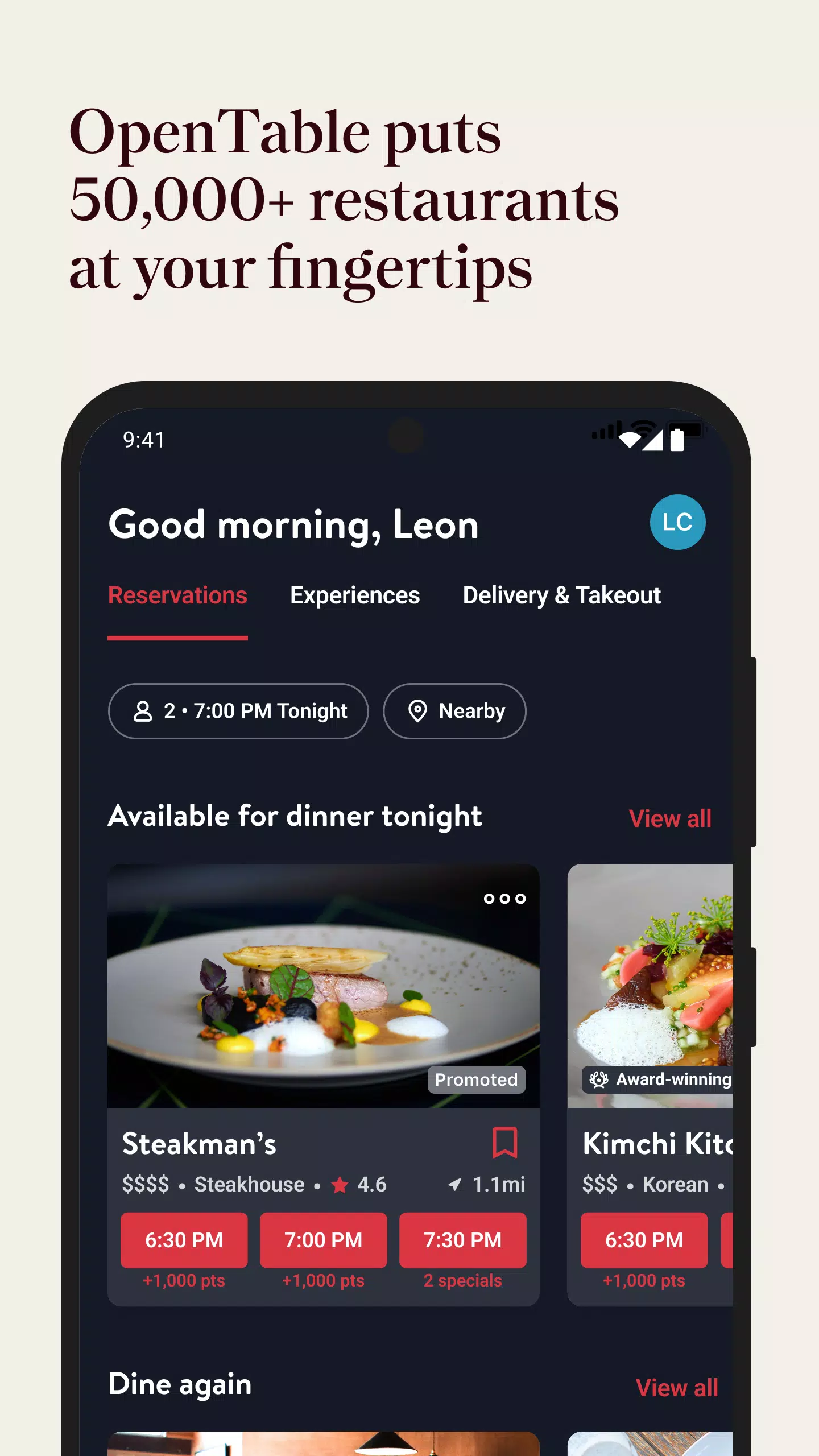This screenshot has height=1456, width=819.
Task: Open the party size and time picker
Action: (238, 710)
